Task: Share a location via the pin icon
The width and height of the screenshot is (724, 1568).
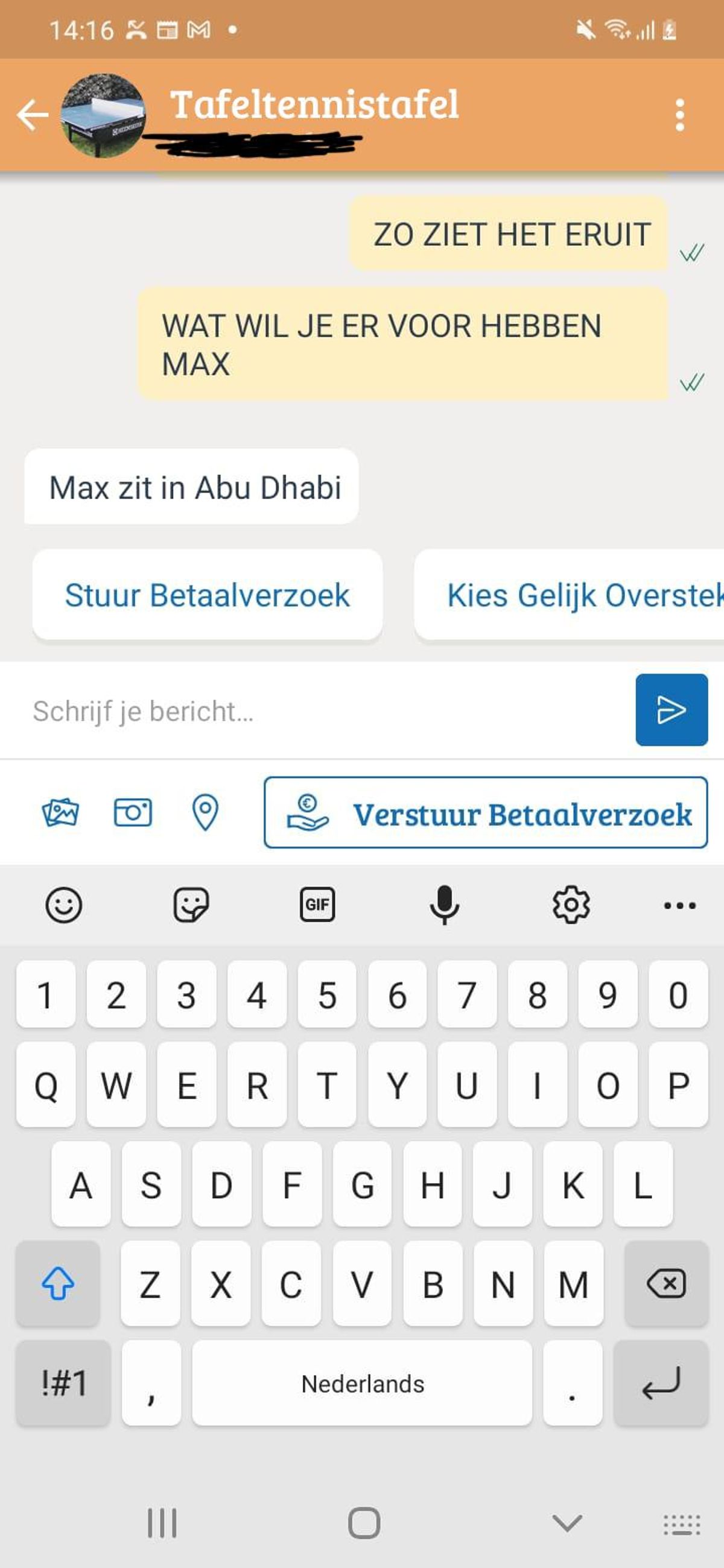Action: (x=205, y=812)
